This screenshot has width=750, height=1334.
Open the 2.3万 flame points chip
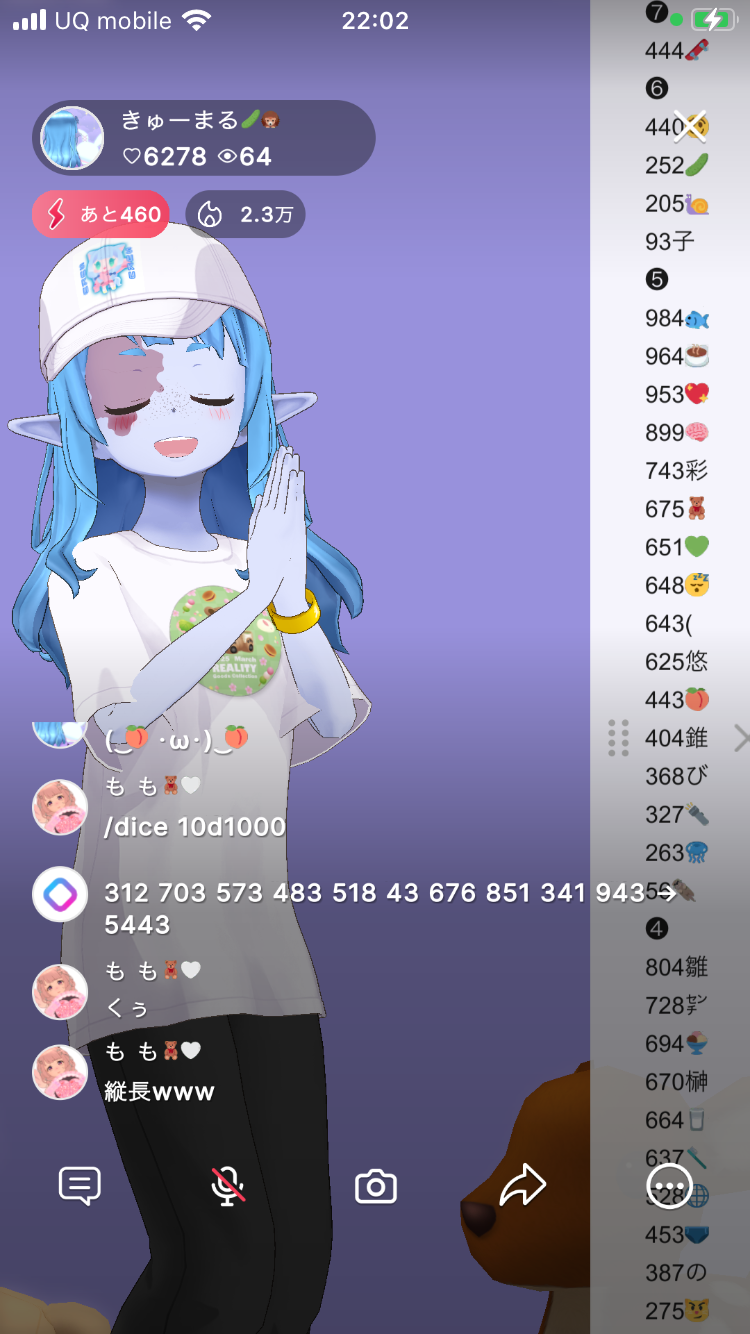pyautogui.click(x=245, y=214)
